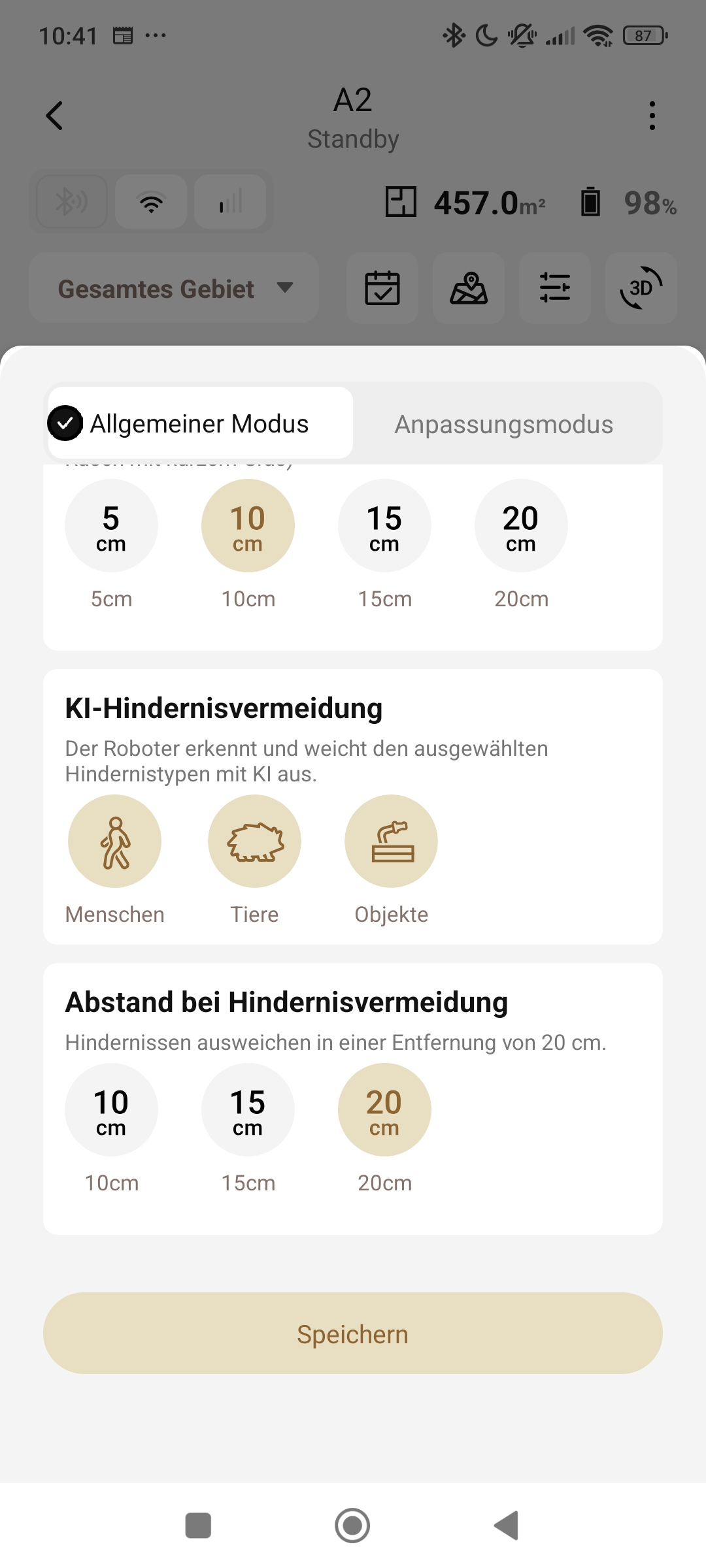706x1568 pixels.
Task: Pick 20 cm in the row with 5 cm
Action: [521, 526]
